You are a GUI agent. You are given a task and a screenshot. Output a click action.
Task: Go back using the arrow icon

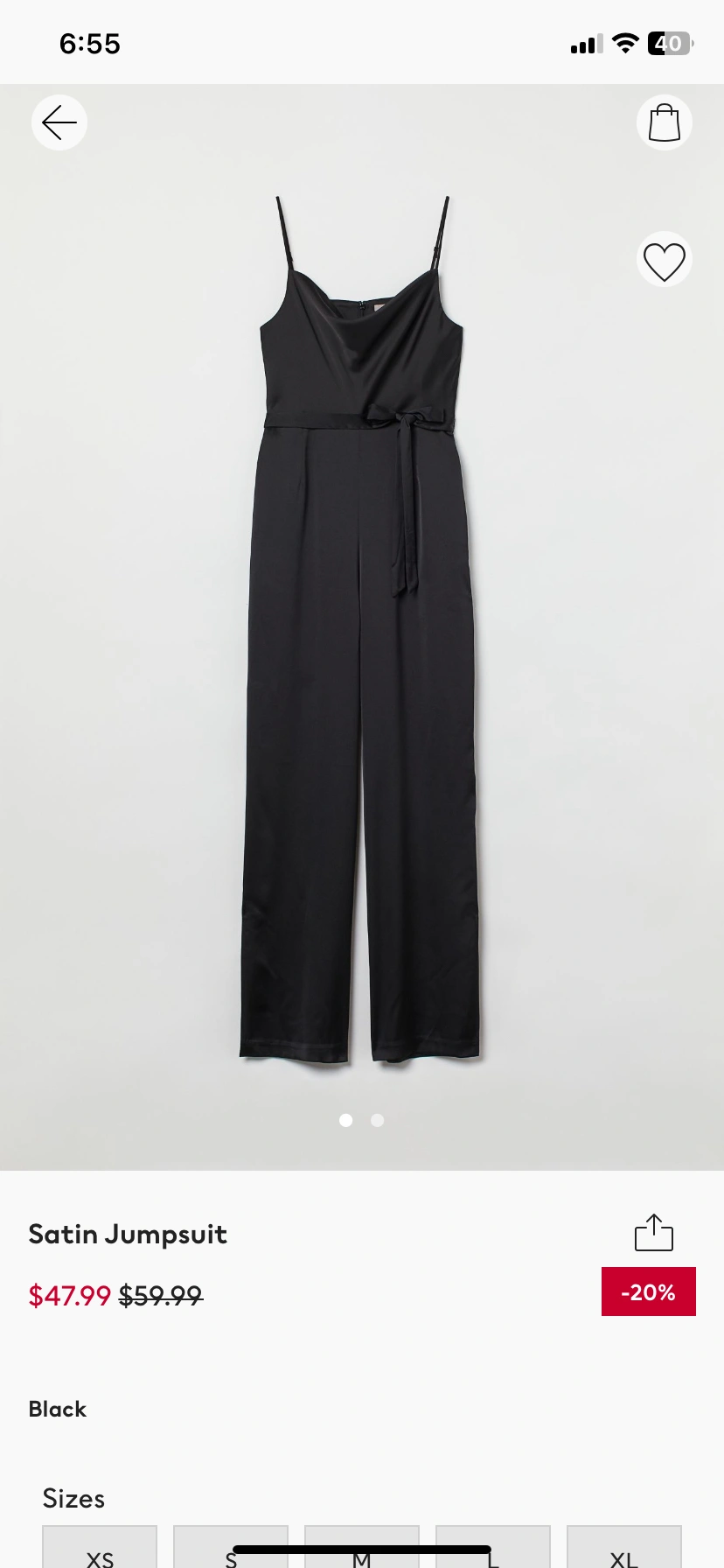[x=59, y=122]
